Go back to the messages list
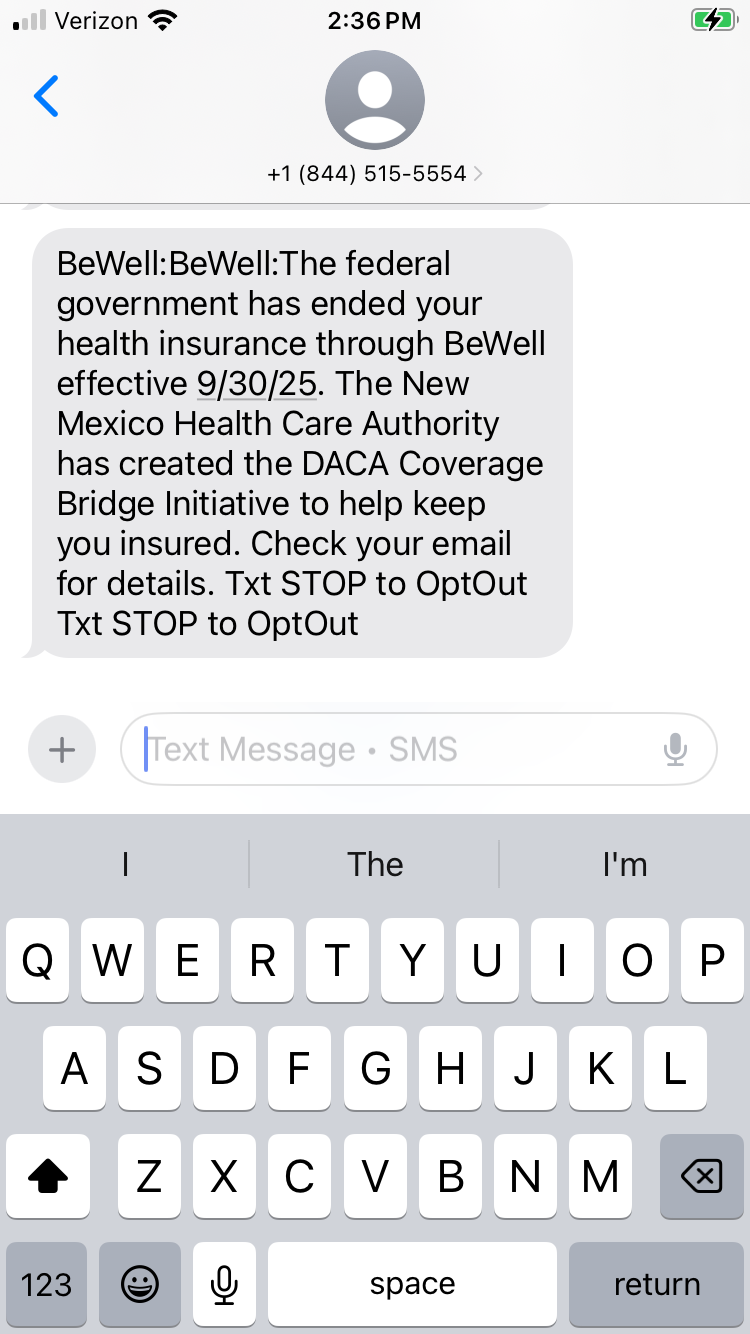The width and height of the screenshot is (750, 1334). (x=46, y=97)
